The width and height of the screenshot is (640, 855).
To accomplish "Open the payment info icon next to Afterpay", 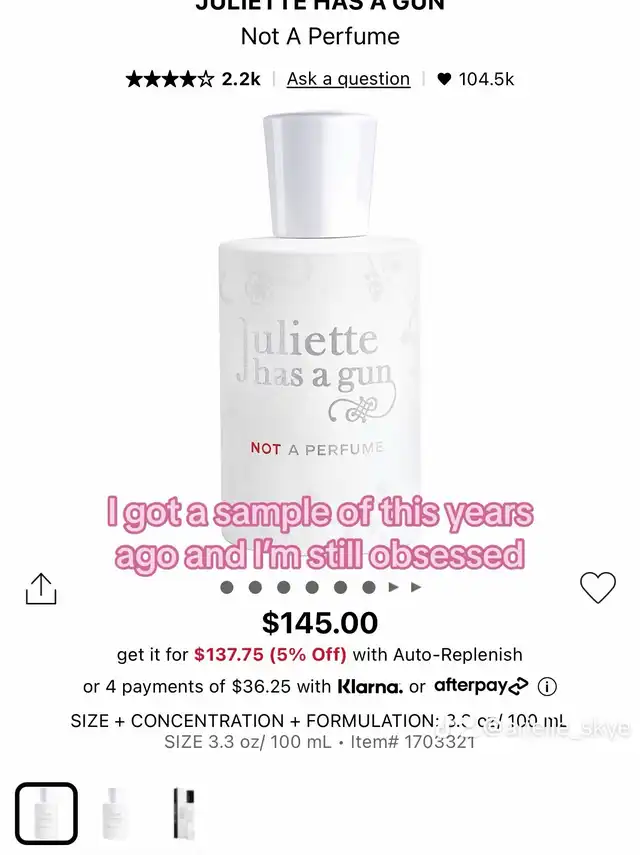I will [x=547, y=687].
